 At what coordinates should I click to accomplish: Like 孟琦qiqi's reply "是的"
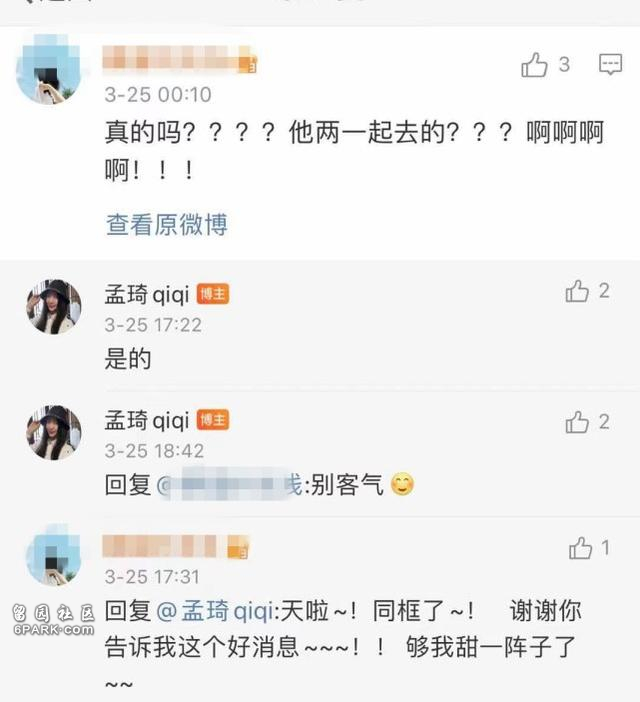coord(577,292)
